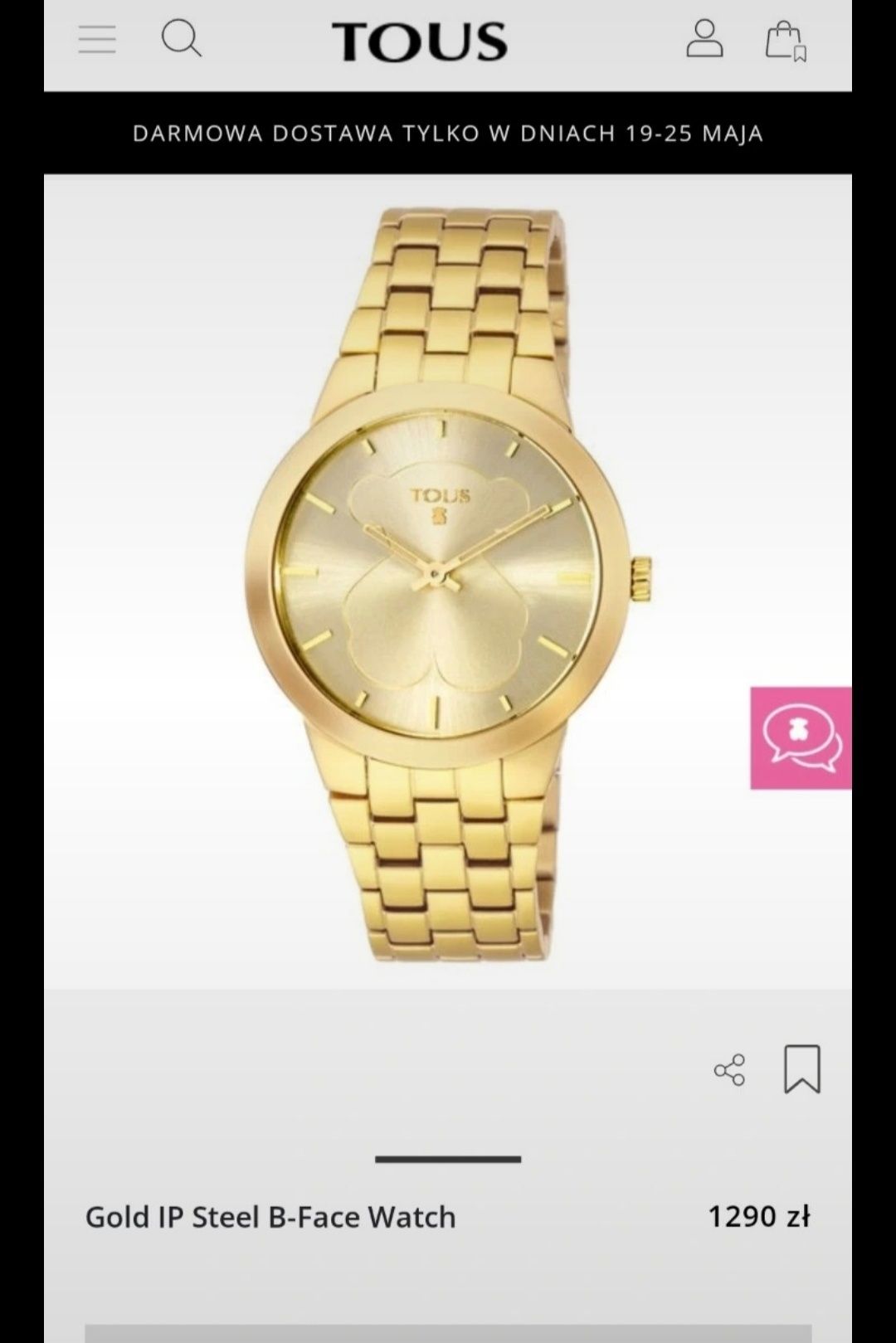
Task: Open the search magnifier
Action: pos(181,39)
